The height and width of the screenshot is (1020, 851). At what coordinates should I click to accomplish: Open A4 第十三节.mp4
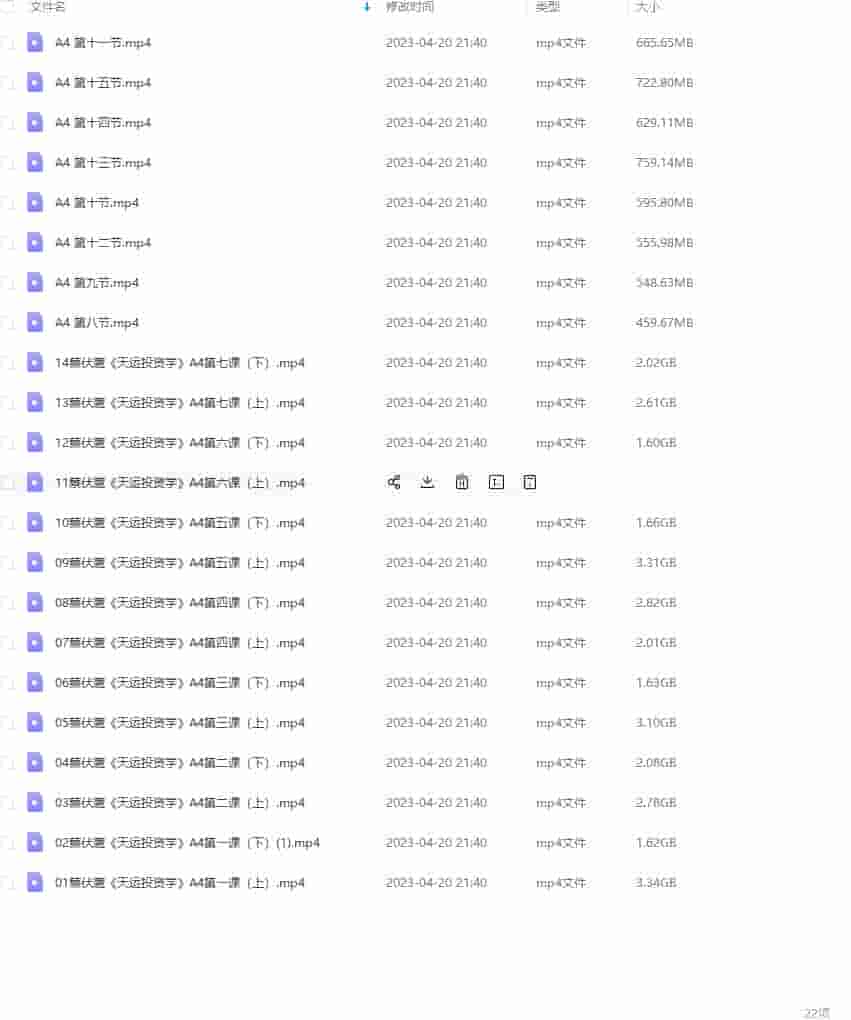click(103, 163)
